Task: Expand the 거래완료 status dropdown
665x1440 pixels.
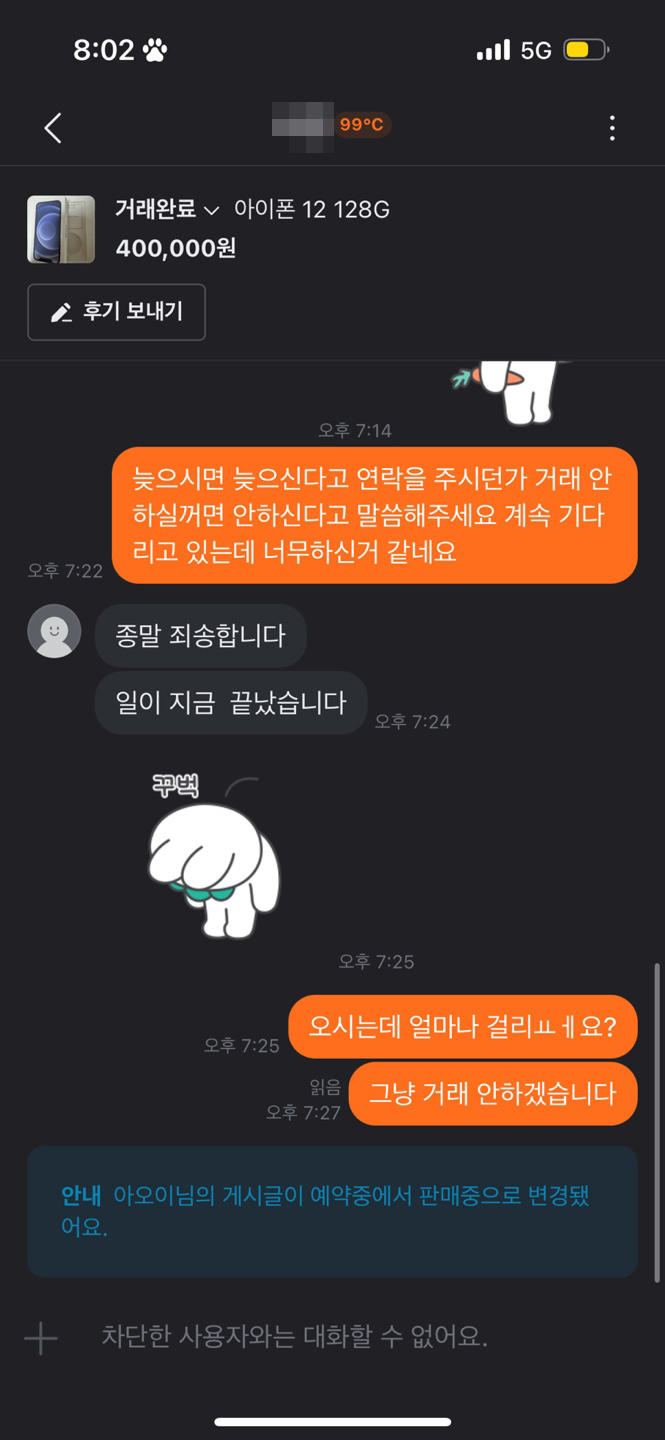Action: coord(167,210)
